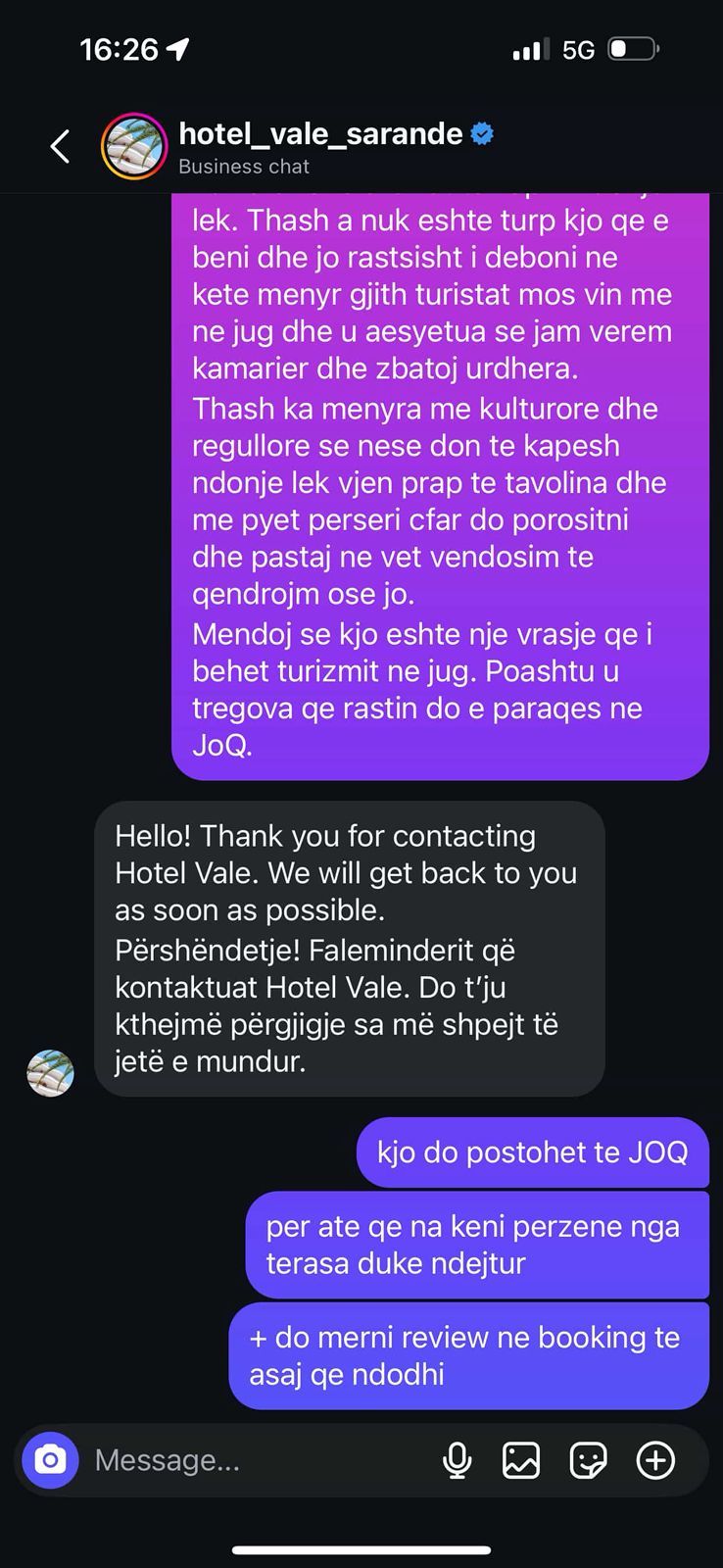Record a voice message with the microphone
This screenshot has height=1568, width=723.
click(x=457, y=1460)
